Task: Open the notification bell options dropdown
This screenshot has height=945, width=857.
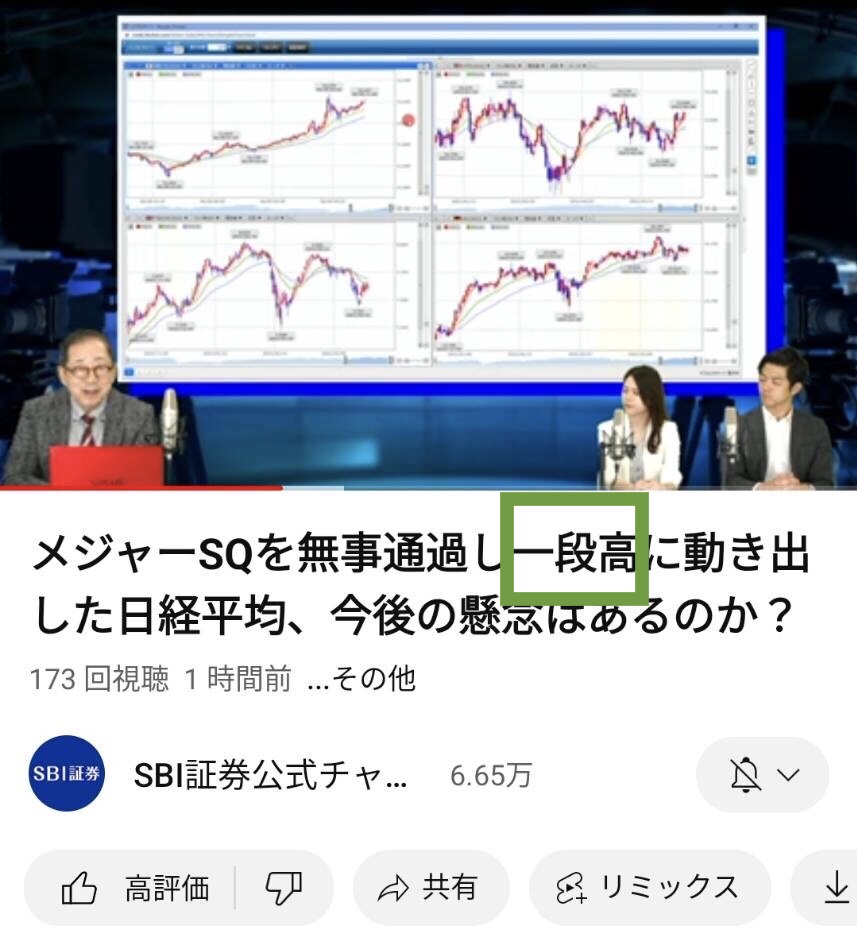Action: point(762,775)
